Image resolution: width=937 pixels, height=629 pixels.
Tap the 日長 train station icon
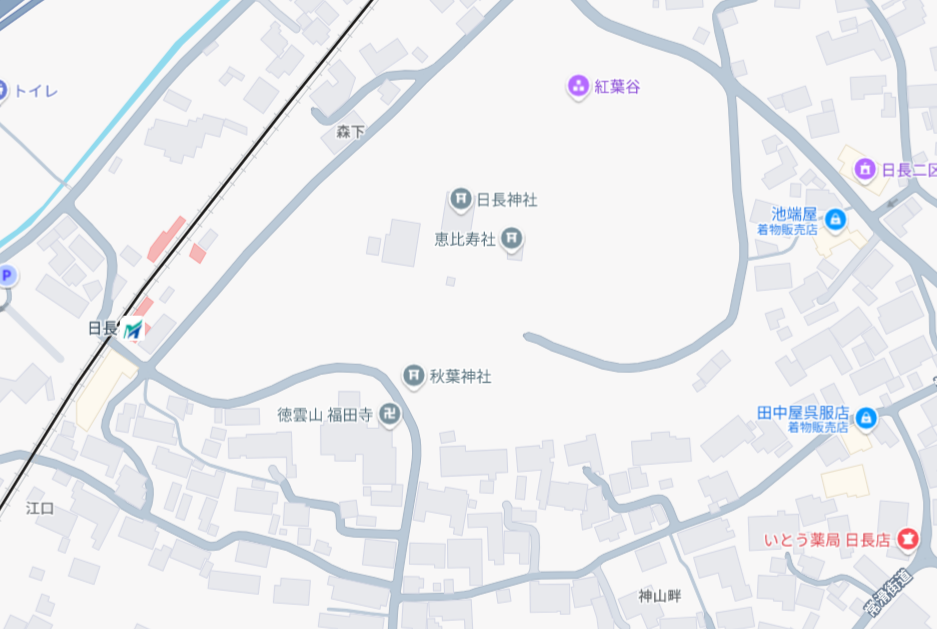[133, 329]
